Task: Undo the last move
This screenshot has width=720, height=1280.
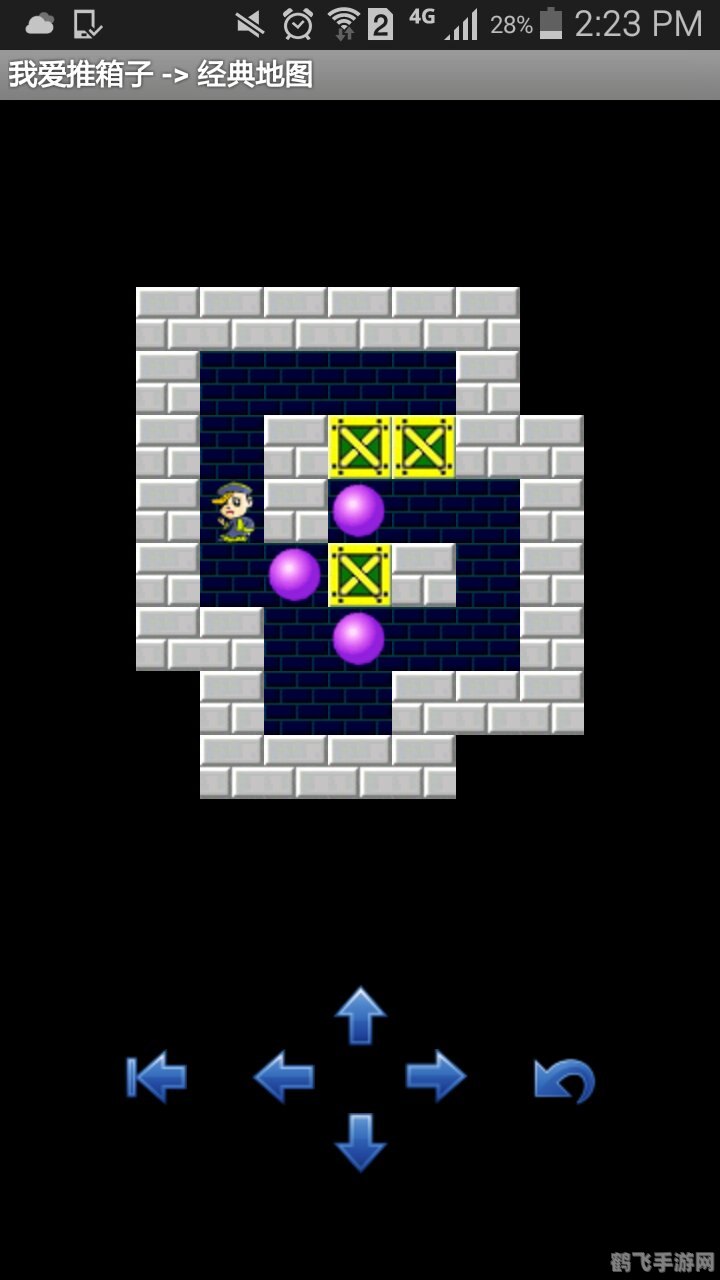Action: (564, 1080)
